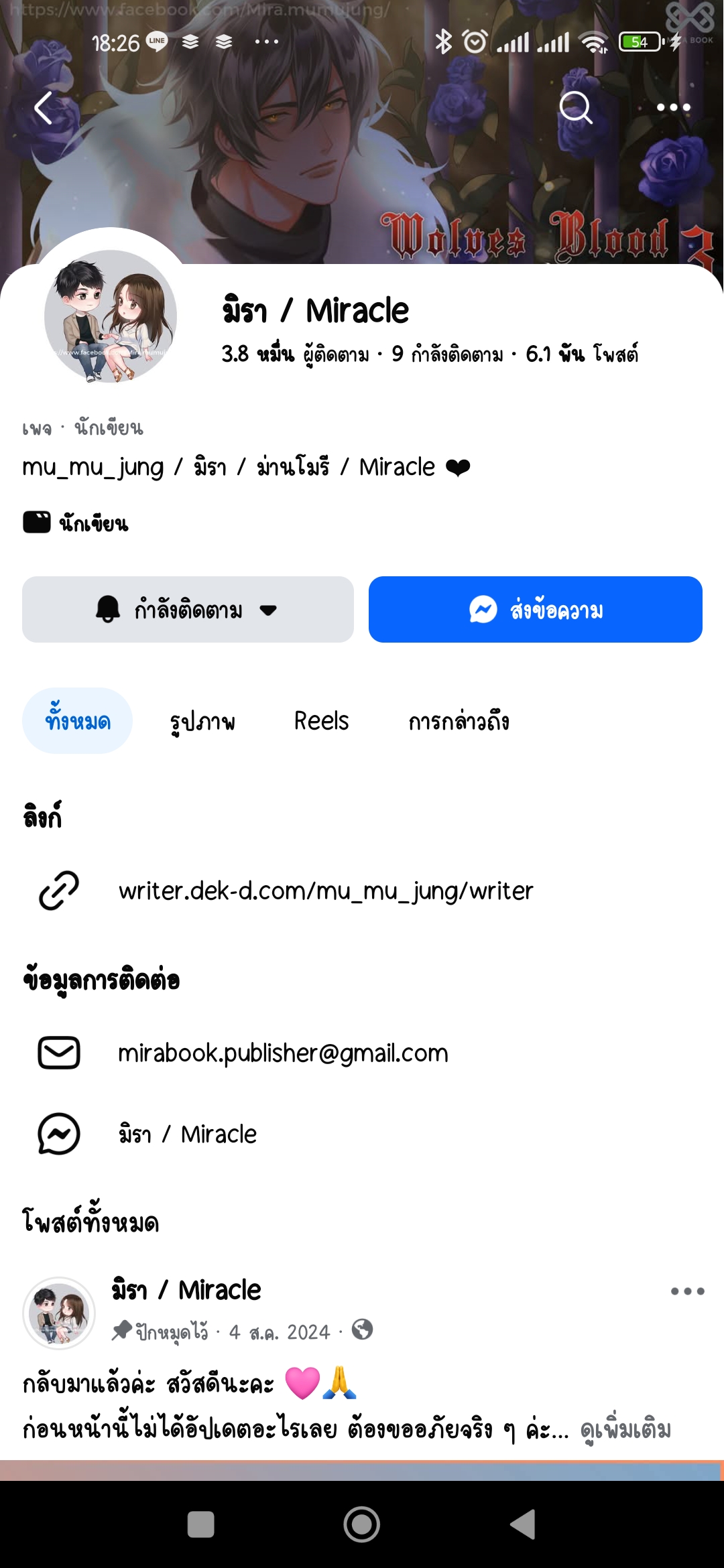Screen dimensions: 724x1568
Task: Tap the ส่งข้อความ message button
Action: pos(535,610)
